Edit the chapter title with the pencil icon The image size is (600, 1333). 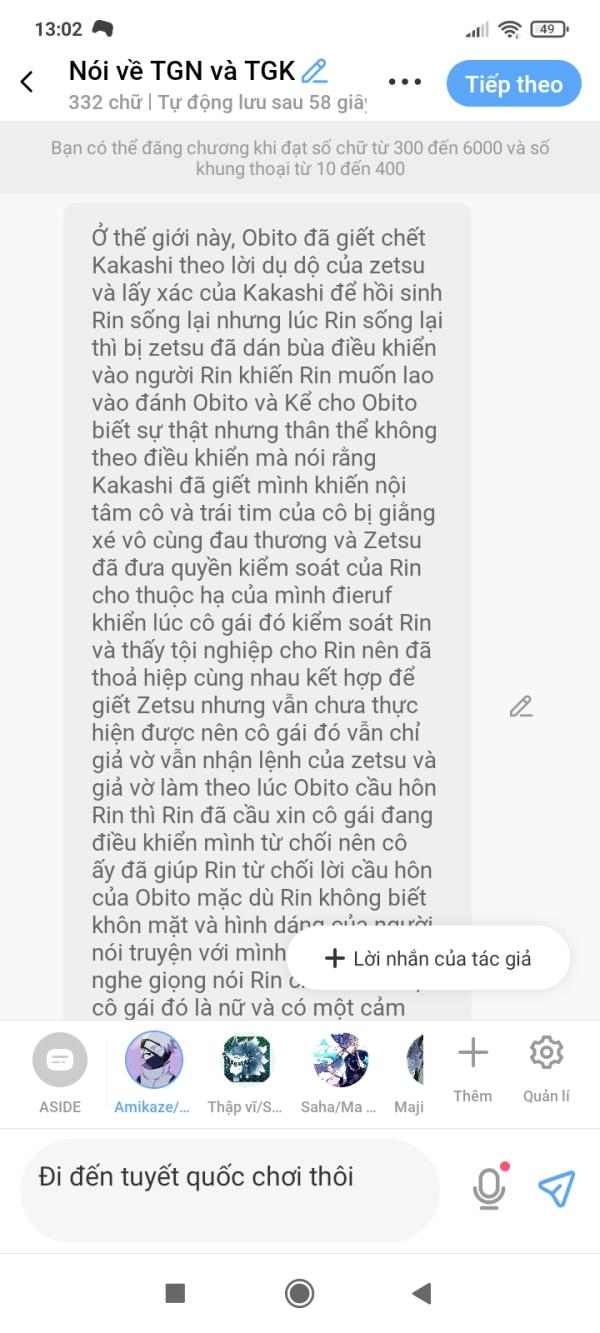pos(315,71)
